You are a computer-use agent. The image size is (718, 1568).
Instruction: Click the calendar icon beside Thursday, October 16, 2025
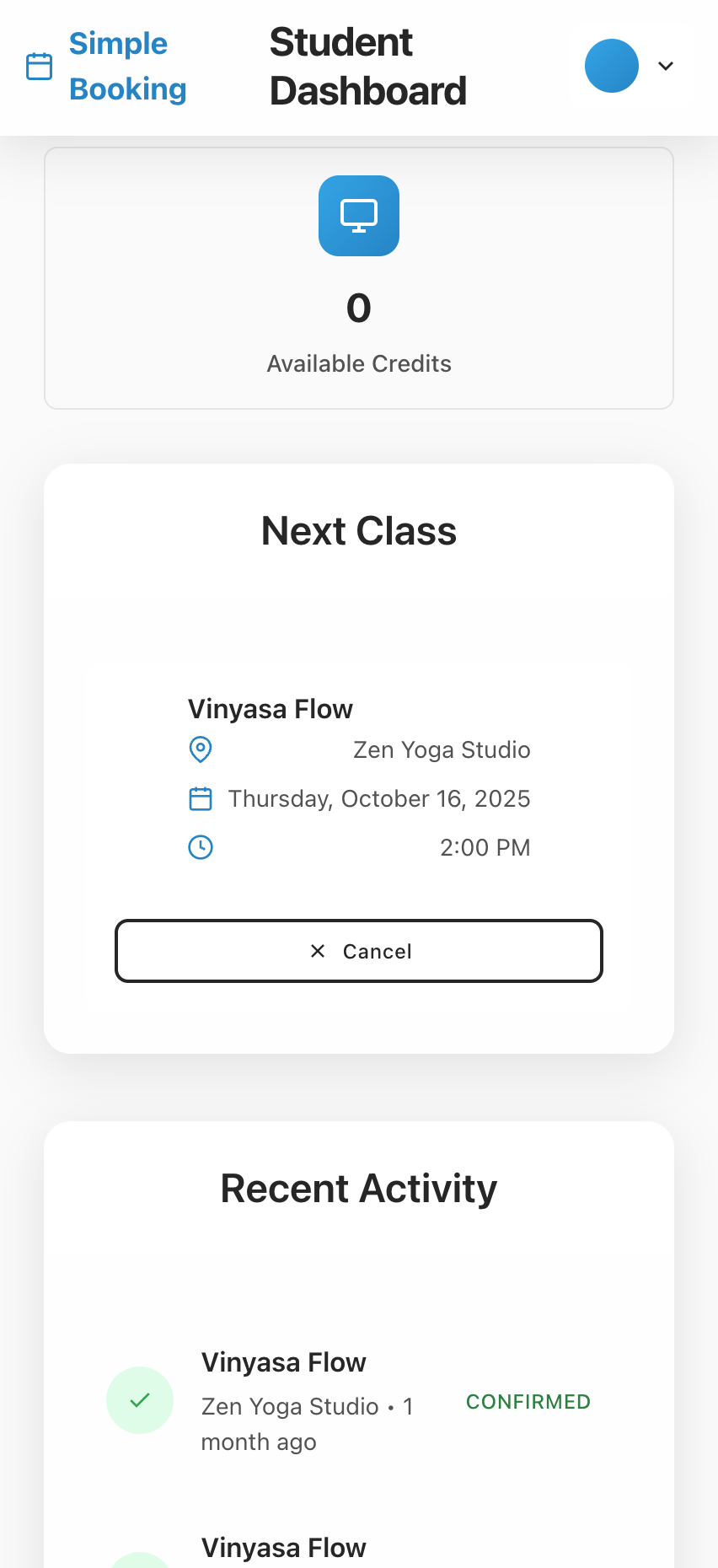(201, 798)
